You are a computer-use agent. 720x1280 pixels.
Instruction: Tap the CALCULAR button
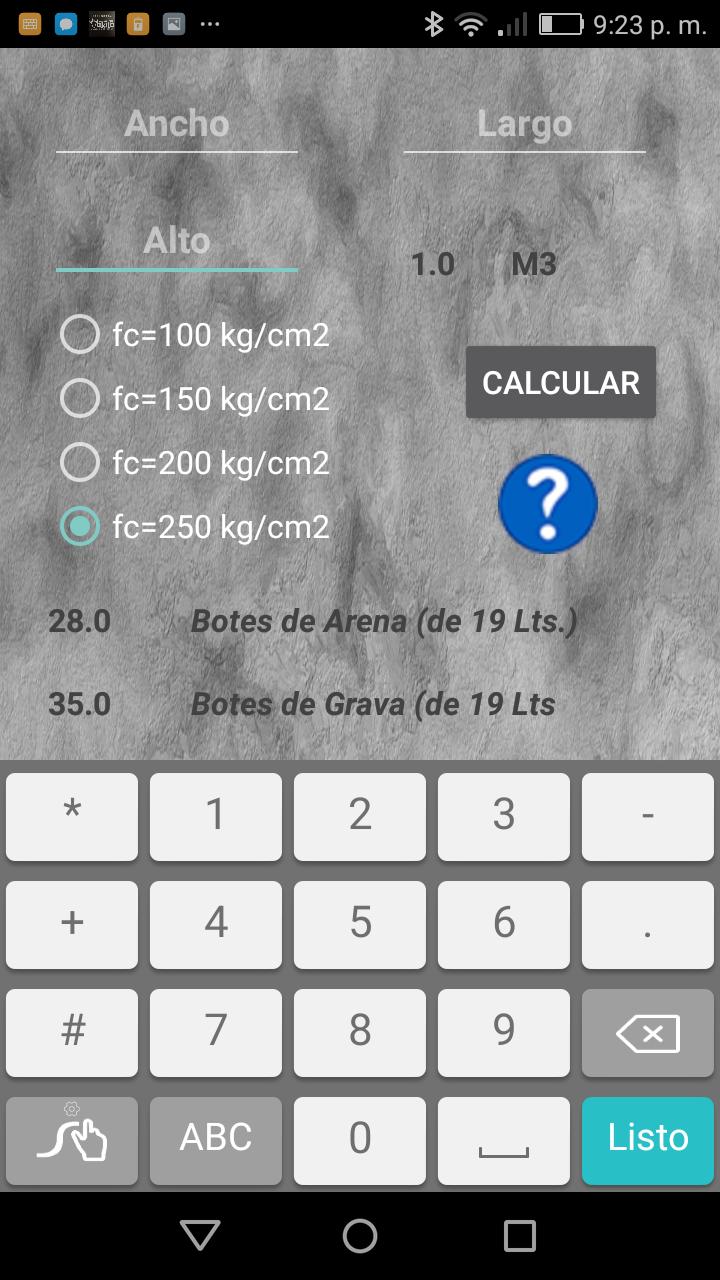pos(560,382)
